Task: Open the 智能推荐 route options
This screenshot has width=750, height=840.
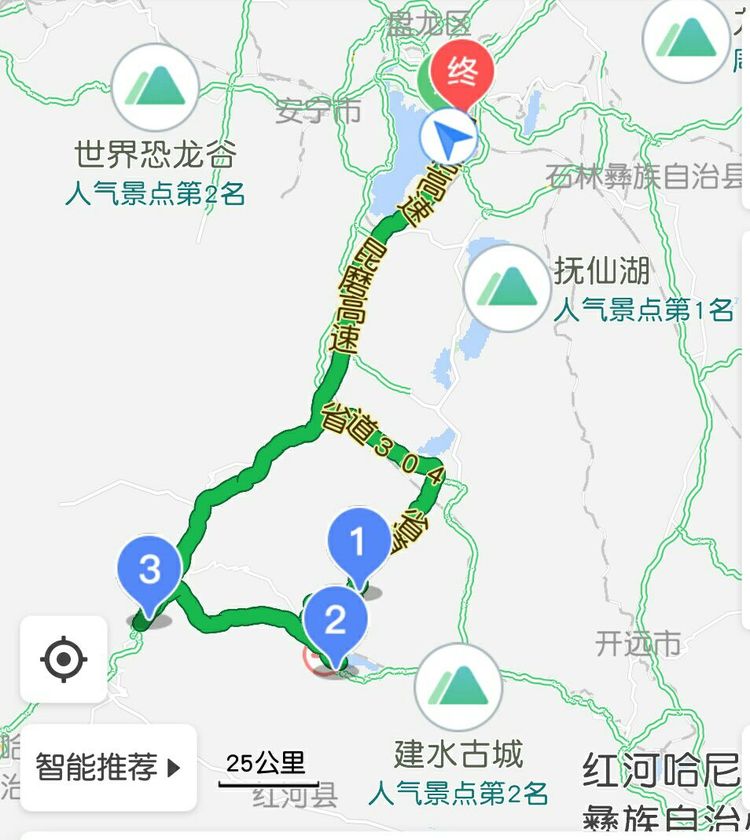Action: [x=108, y=767]
